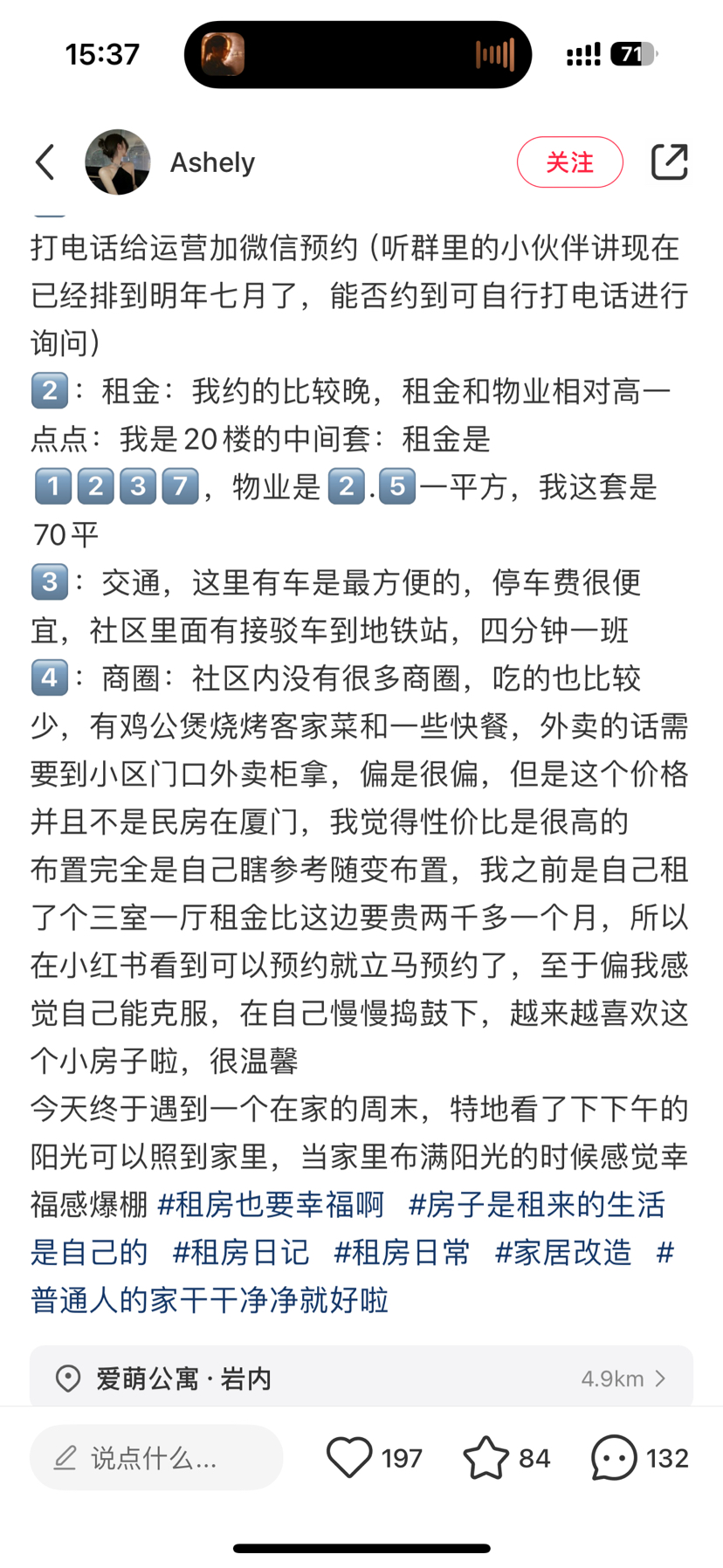Open the comments bubble
The height and width of the screenshot is (1568, 723).
[614, 1458]
